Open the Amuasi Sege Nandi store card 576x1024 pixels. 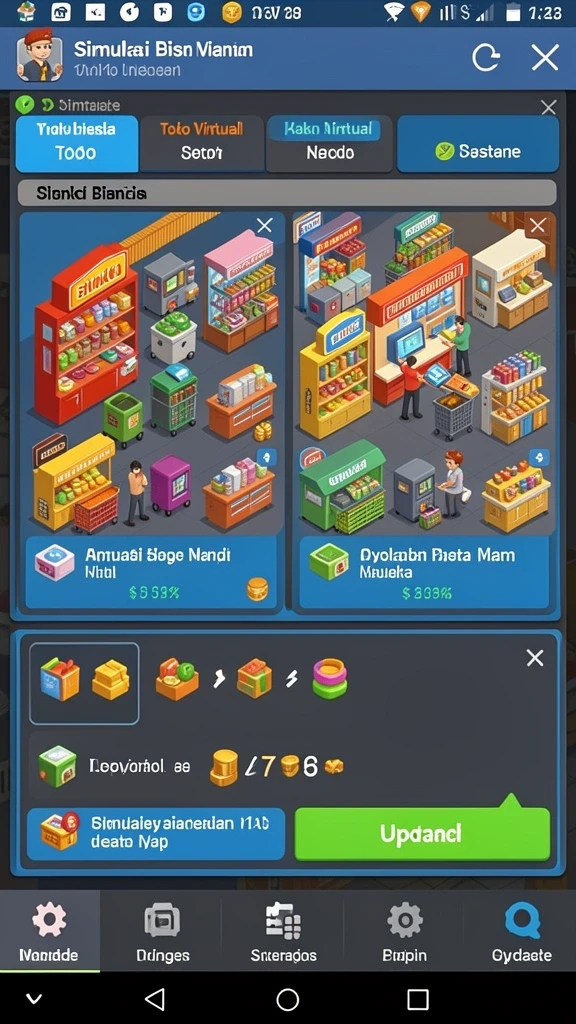pyautogui.click(x=152, y=573)
